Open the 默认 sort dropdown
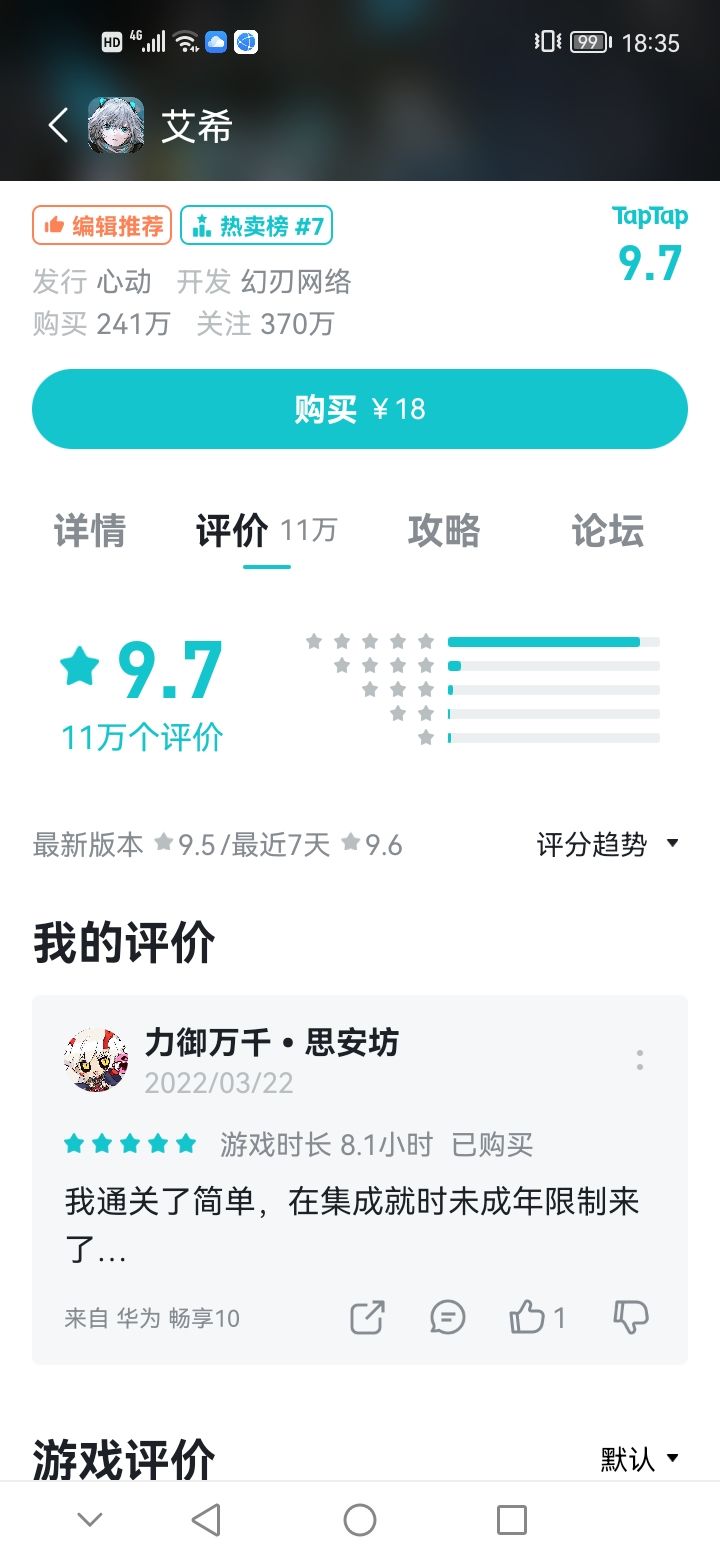Image resolution: width=720 pixels, height=1560 pixels. point(638,1459)
